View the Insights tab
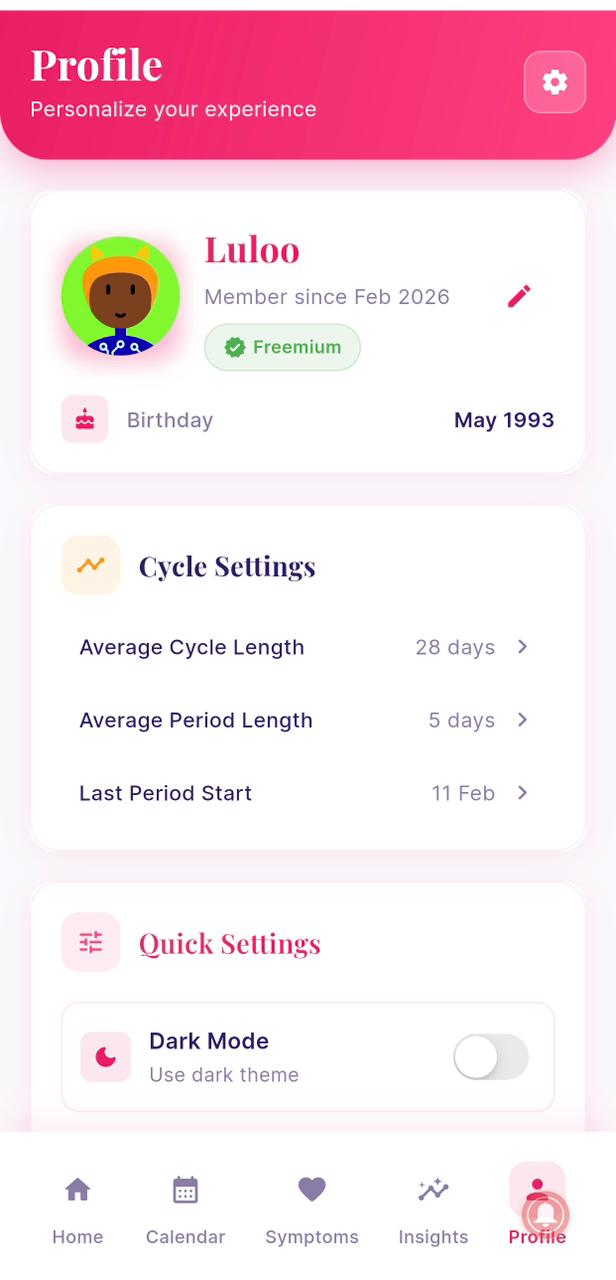 click(433, 1210)
